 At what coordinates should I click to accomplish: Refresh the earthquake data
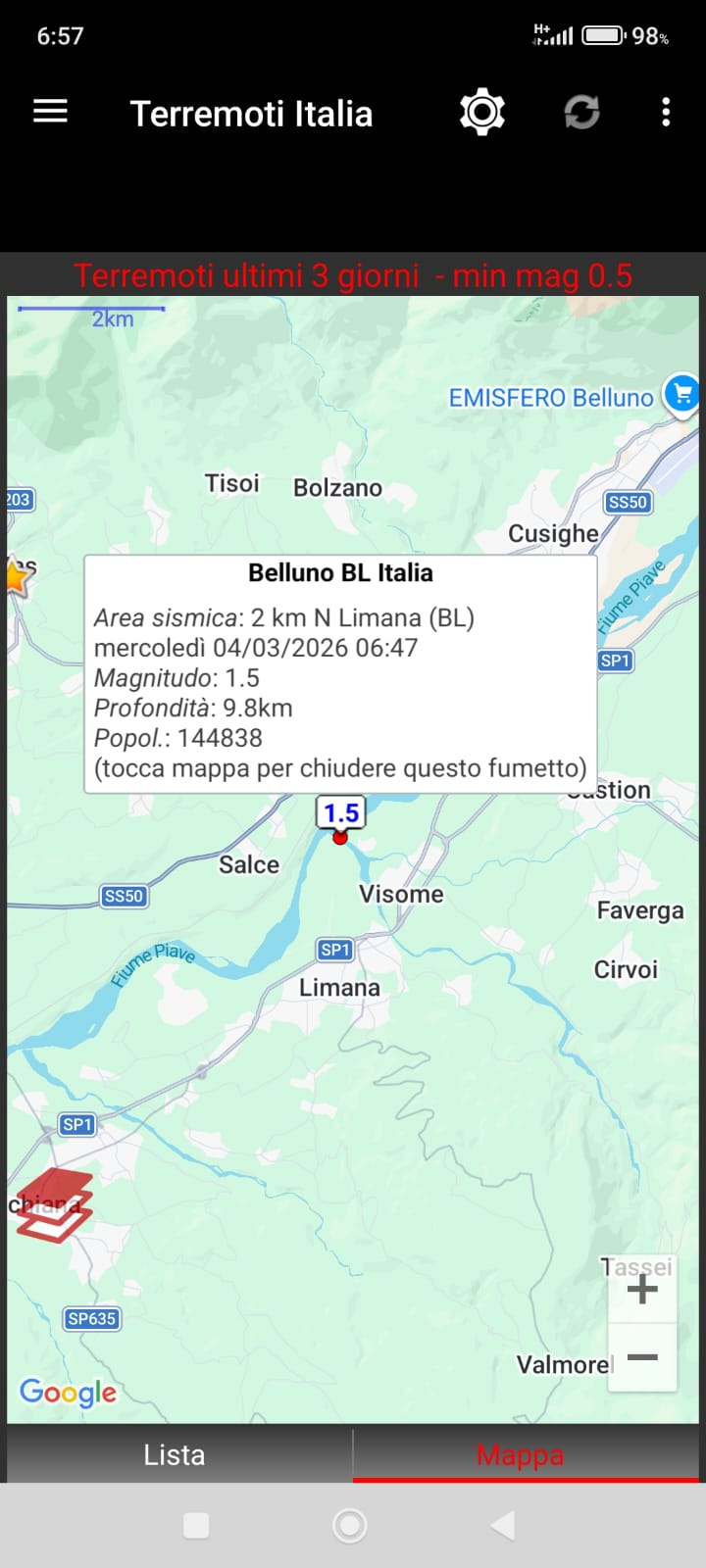pos(581,112)
